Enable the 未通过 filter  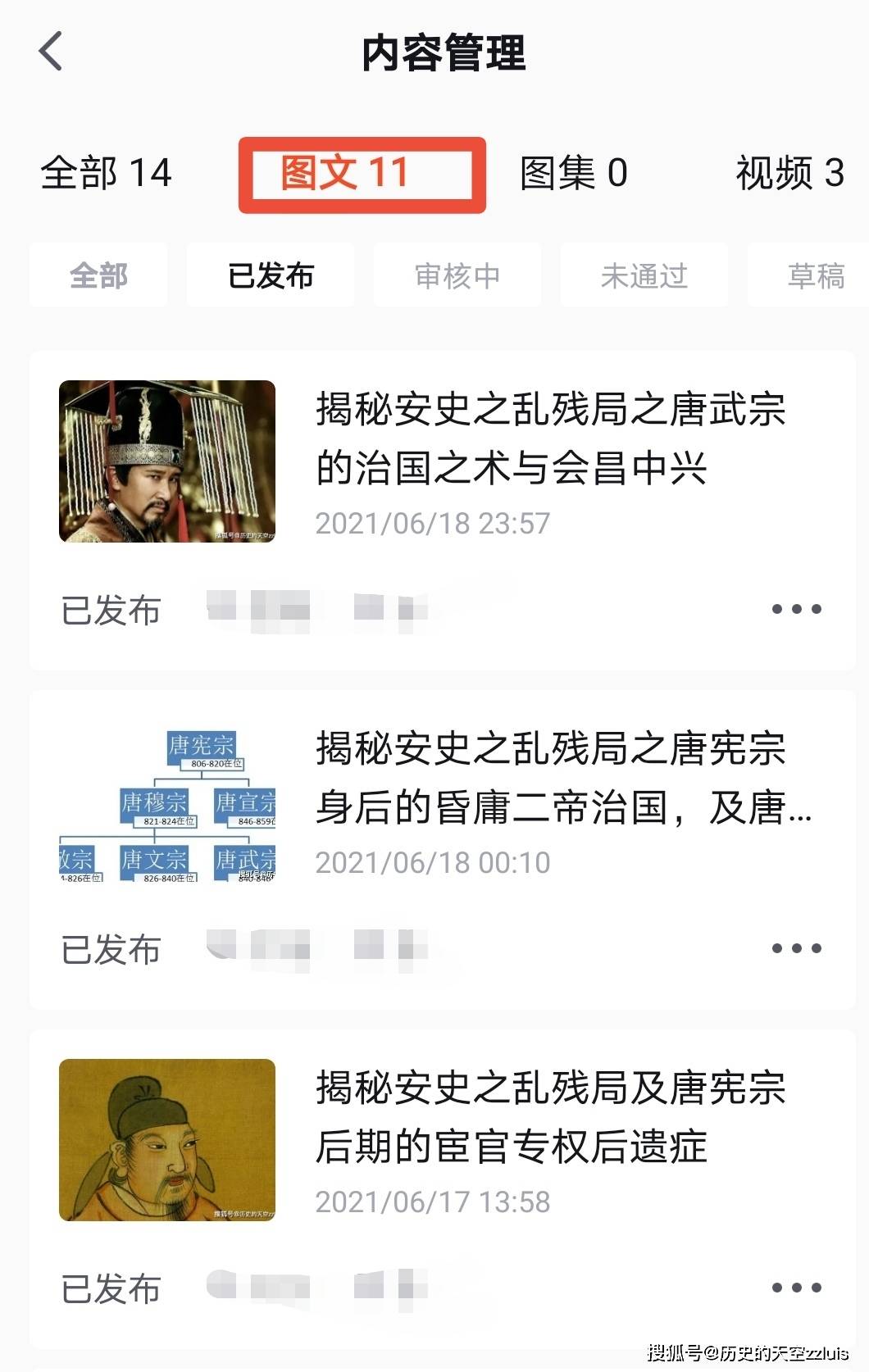click(644, 275)
